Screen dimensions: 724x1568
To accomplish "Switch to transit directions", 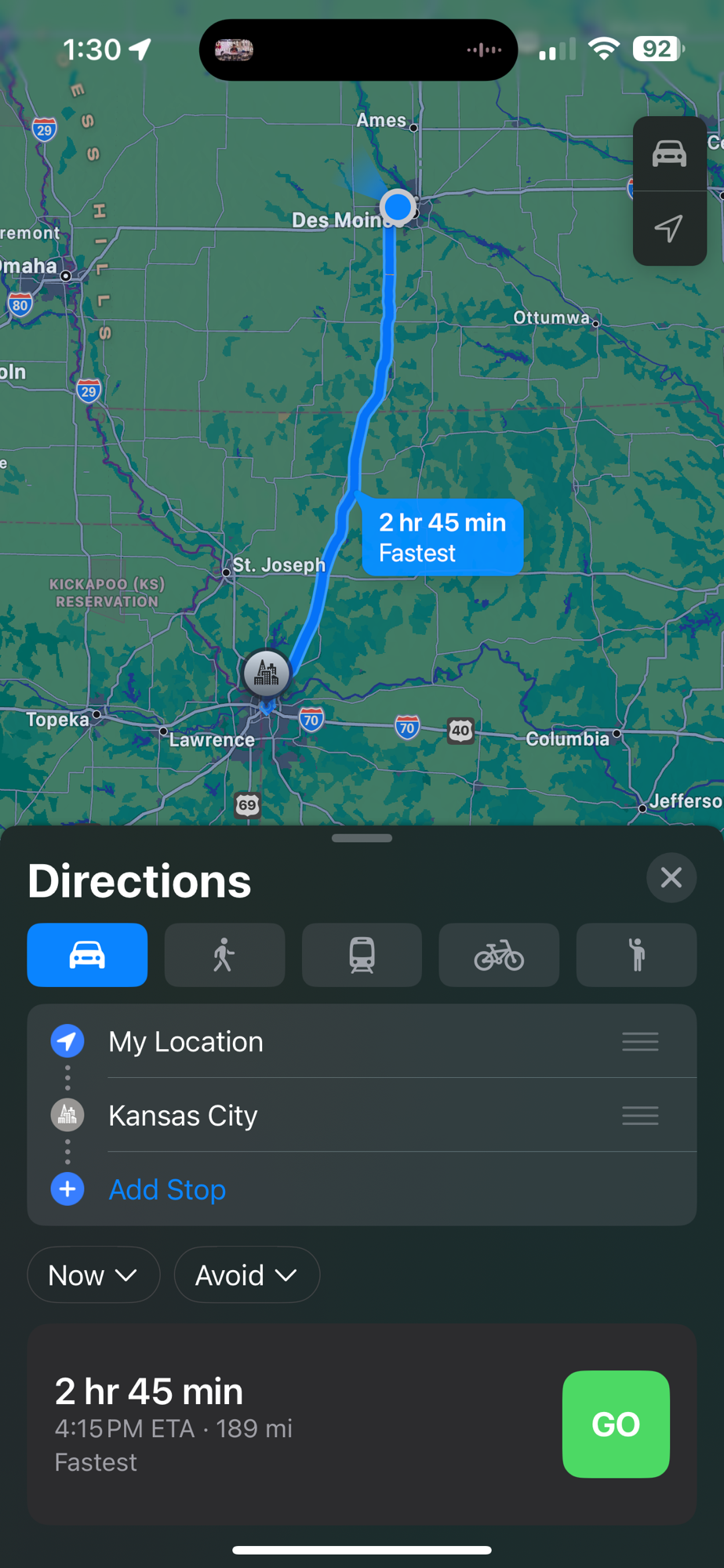I will click(x=362, y=955).
